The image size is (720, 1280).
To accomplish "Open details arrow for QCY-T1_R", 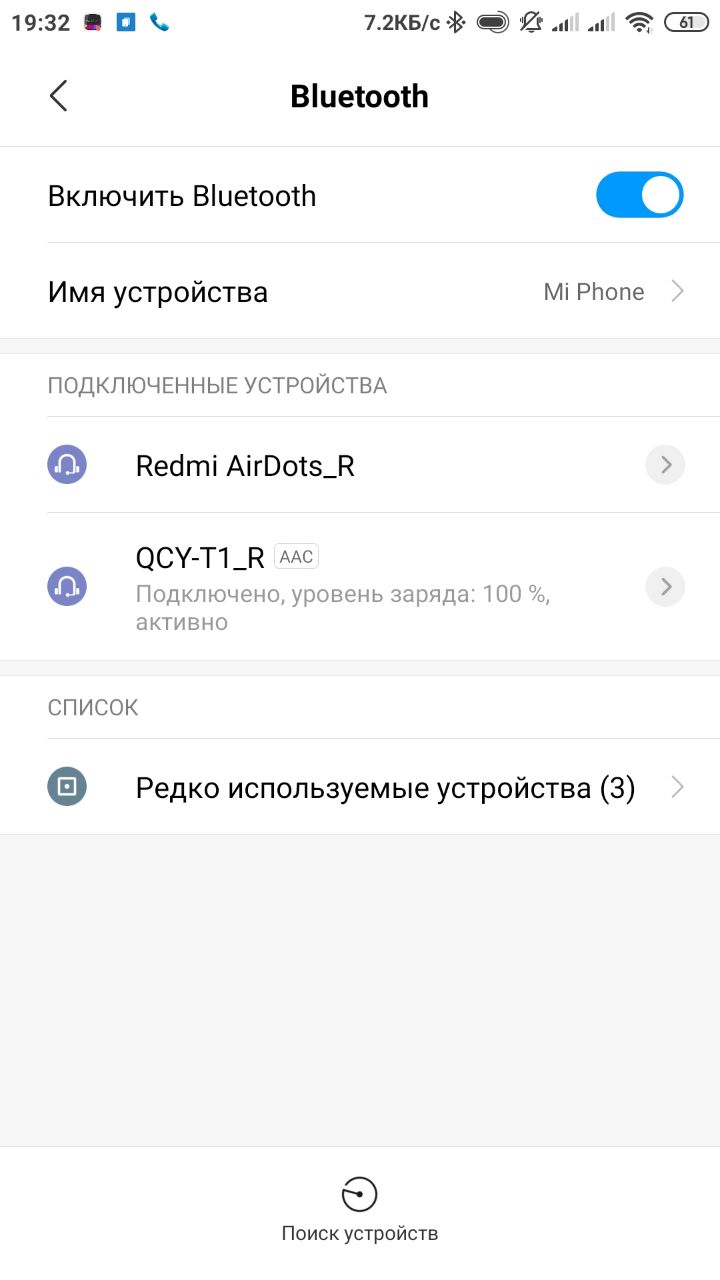I will coord(666,586).
